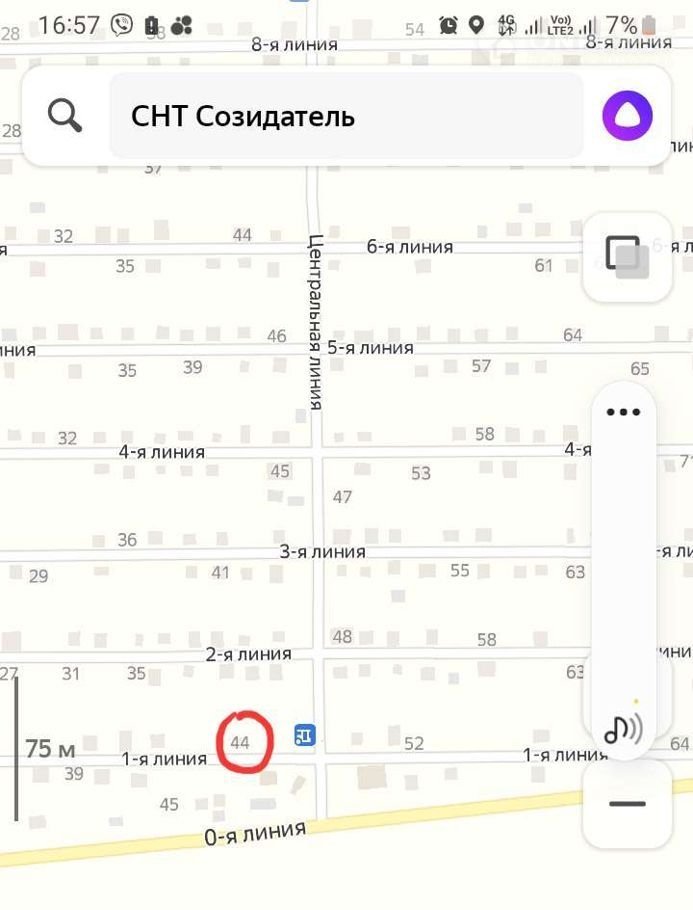Tap the music and sound button
This screenshot has height=910, width=693.
tap(623, 728)
